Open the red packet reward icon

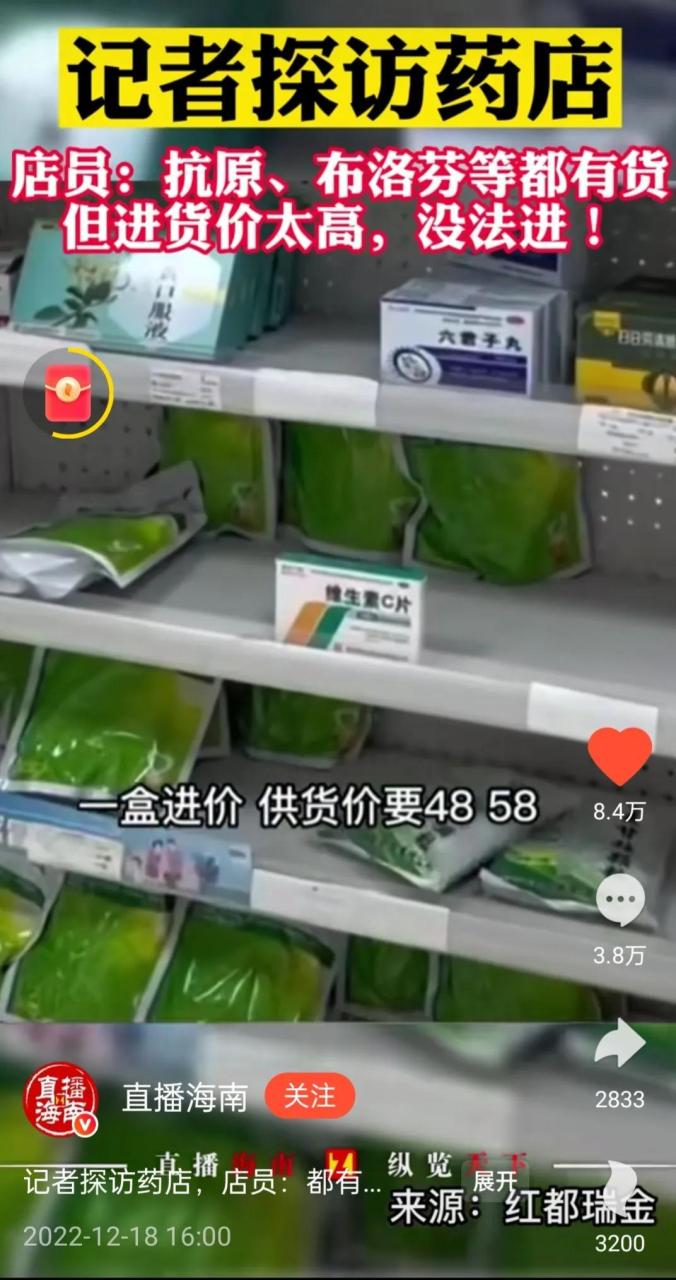(67, 392)
